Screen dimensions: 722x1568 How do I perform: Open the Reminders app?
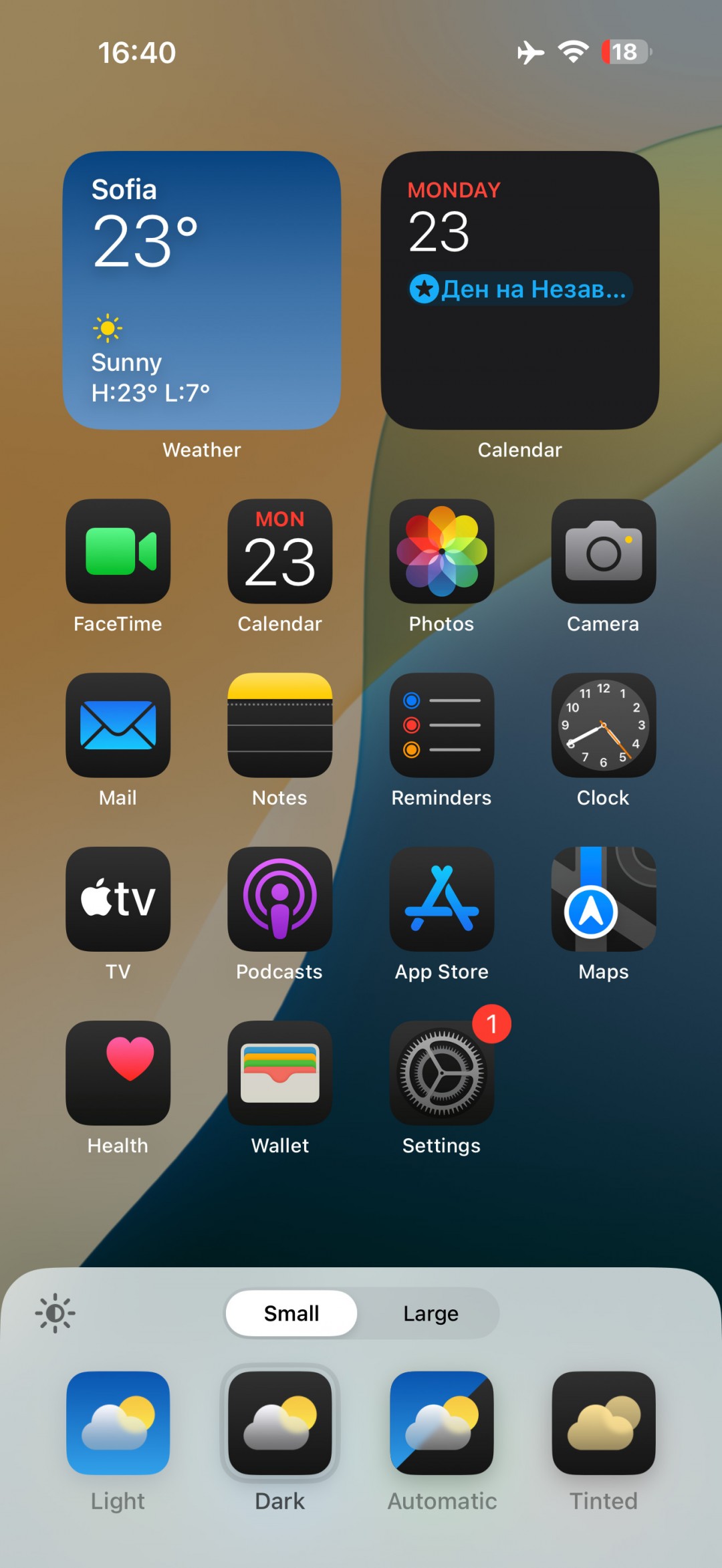point(441,725)
